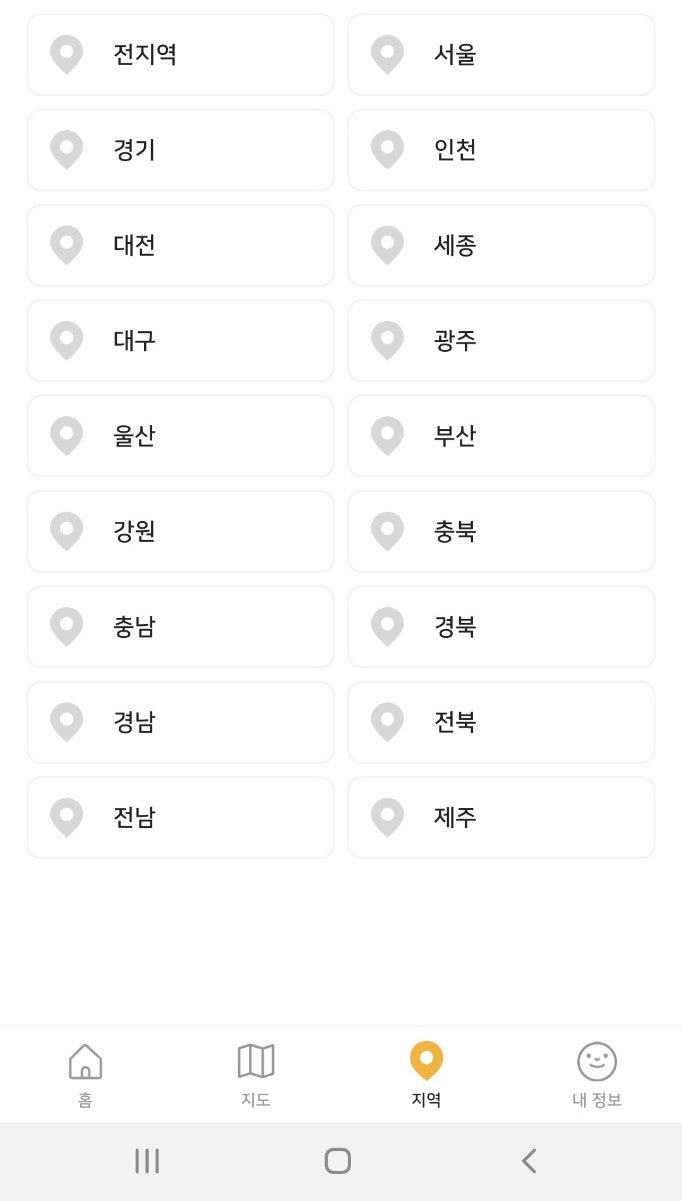Pick the 제주 region
Image resolution: width=682 pixels, height=1201 pixels.
tap(501, 818)
